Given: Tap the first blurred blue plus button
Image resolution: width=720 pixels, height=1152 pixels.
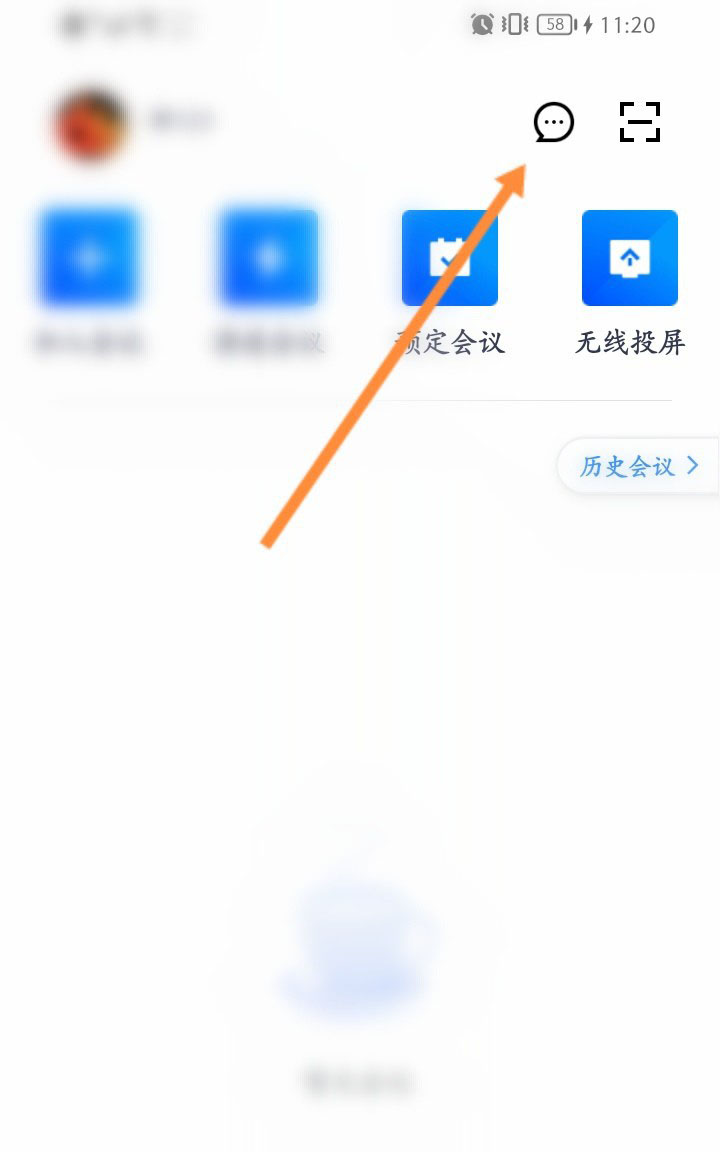Looking at the screenshot, I should (88, 258).
